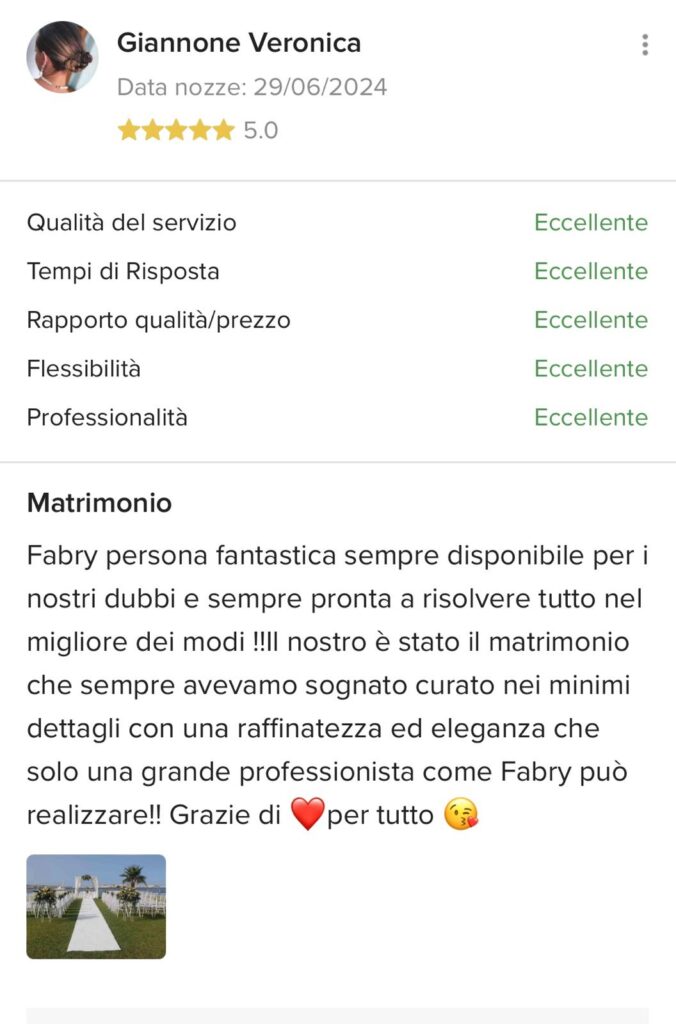
Task: View Giannone Veronica's profile picture
Action: coord(62,57)
